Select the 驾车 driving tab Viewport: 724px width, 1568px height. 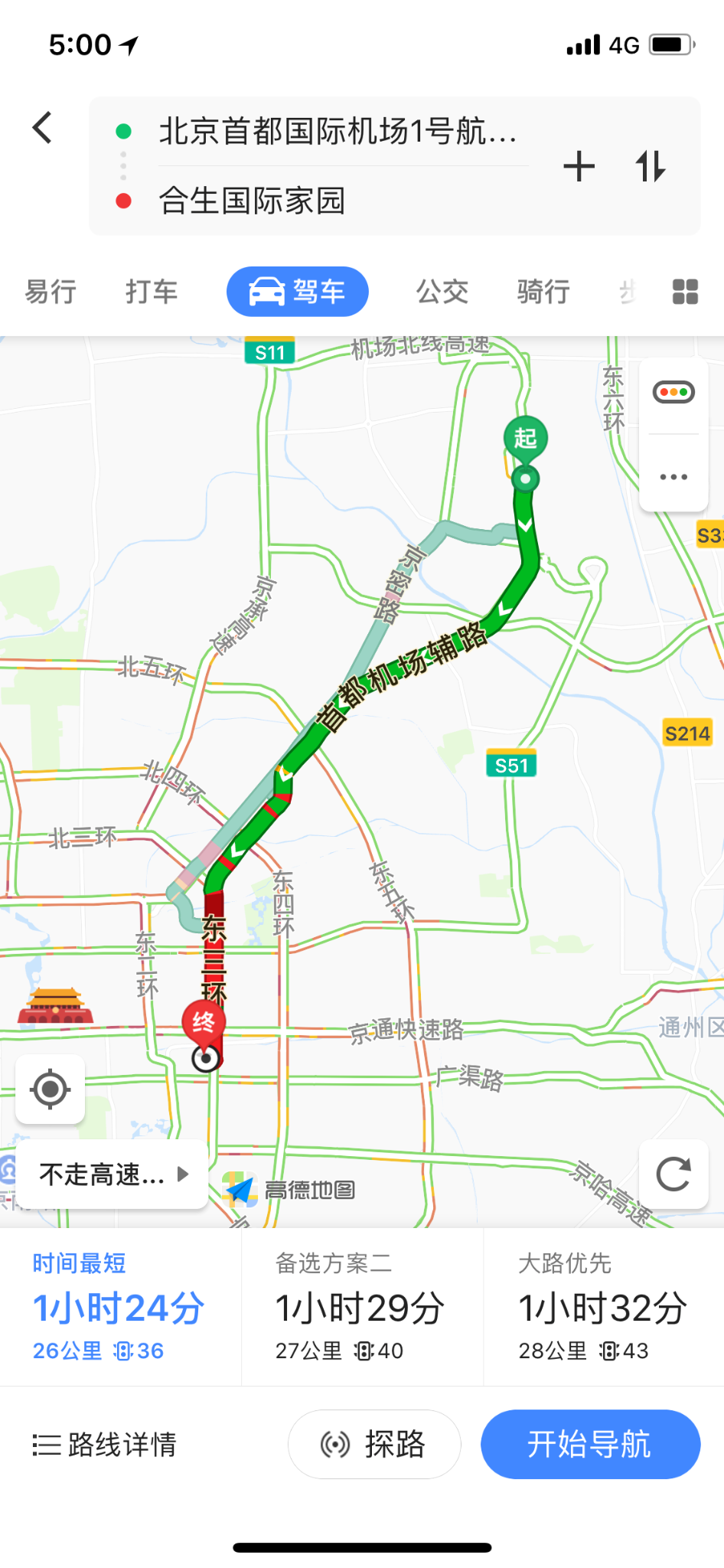297,292
